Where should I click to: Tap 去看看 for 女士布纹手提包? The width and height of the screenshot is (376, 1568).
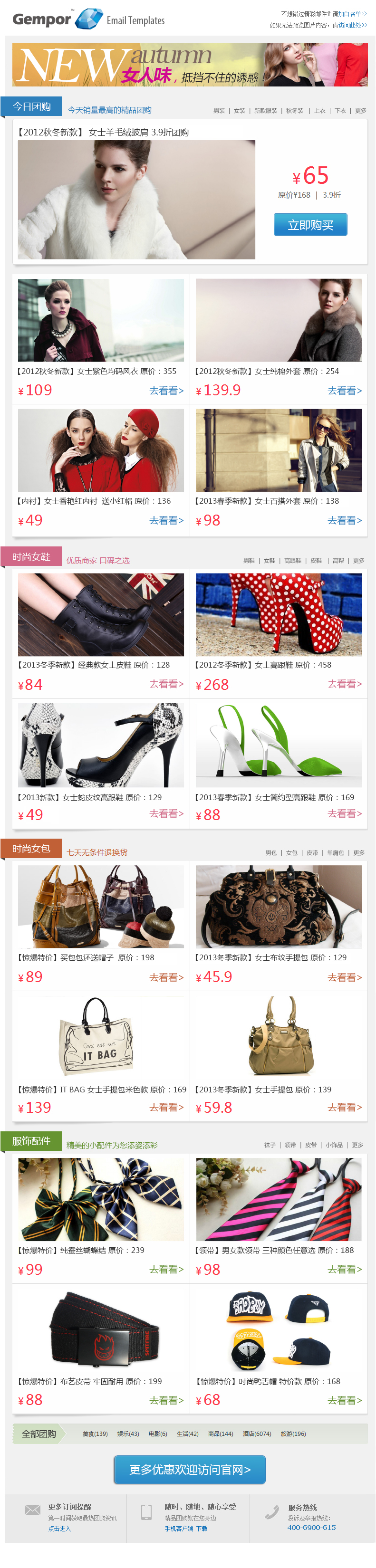coord(344,977)
